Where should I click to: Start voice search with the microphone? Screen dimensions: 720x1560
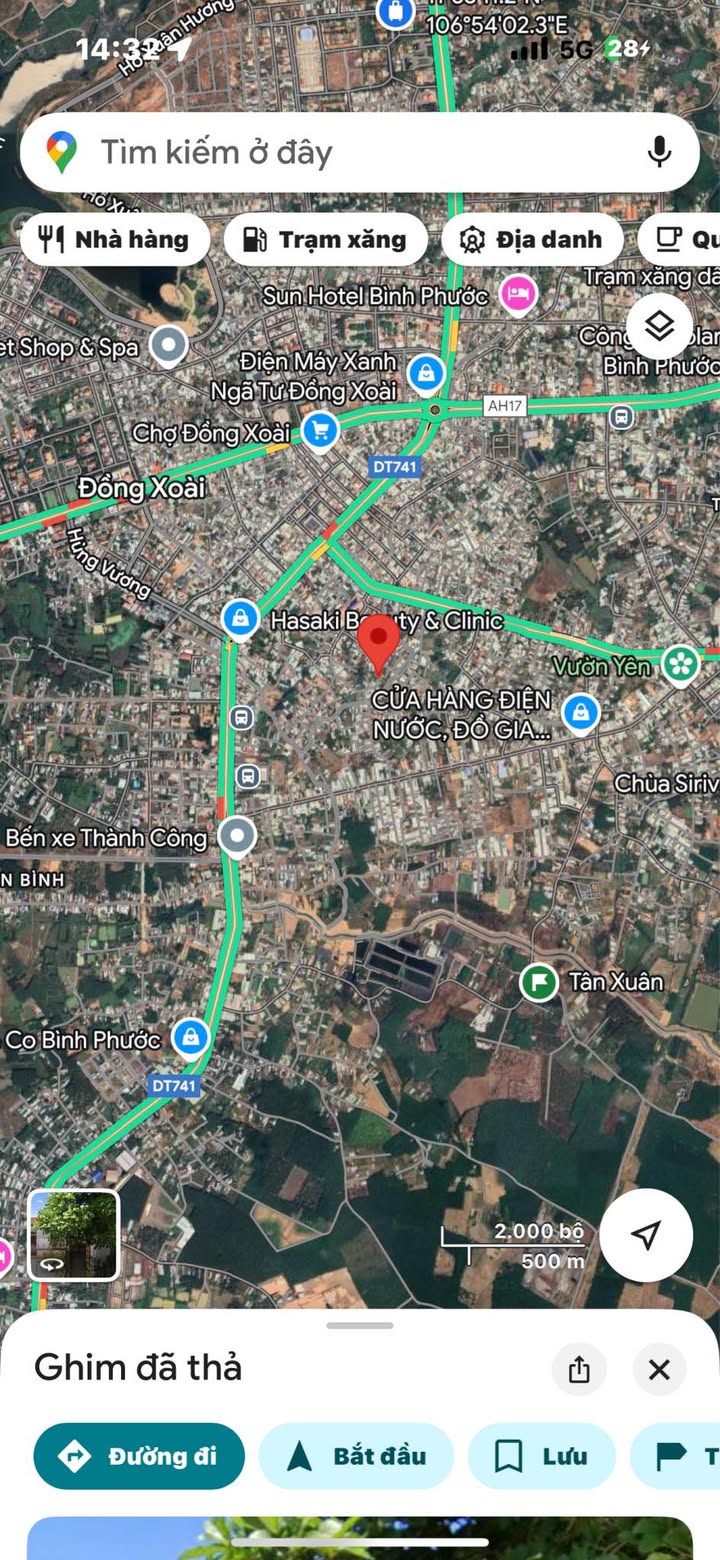pyautogui.click(x=658, y=152)
